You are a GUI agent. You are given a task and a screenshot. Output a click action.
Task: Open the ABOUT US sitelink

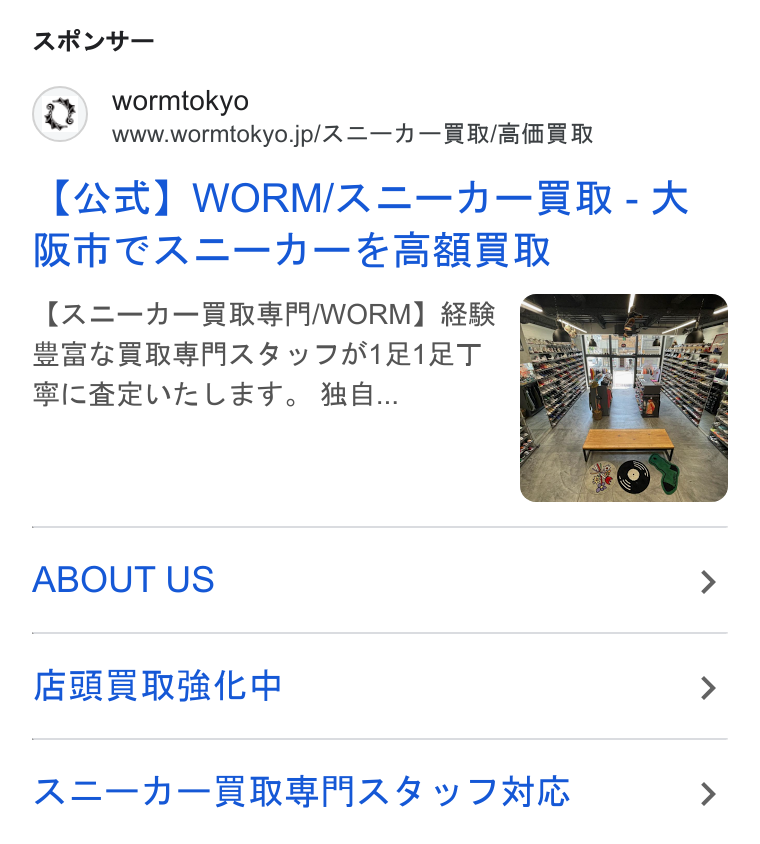point(379,580)
